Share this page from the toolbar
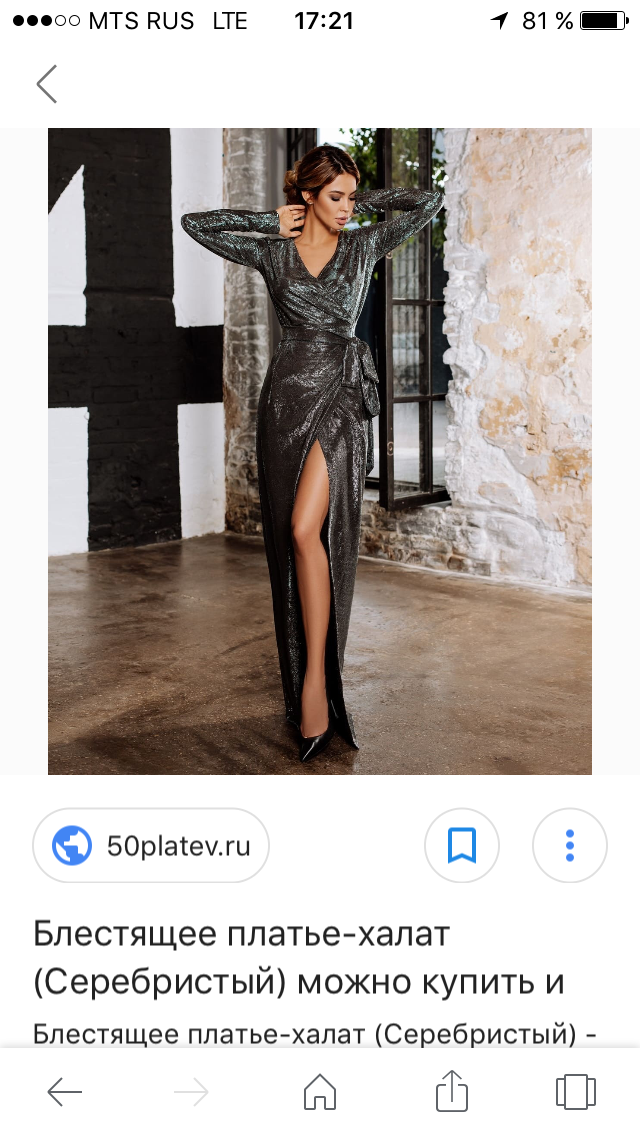 (452, 1090)
